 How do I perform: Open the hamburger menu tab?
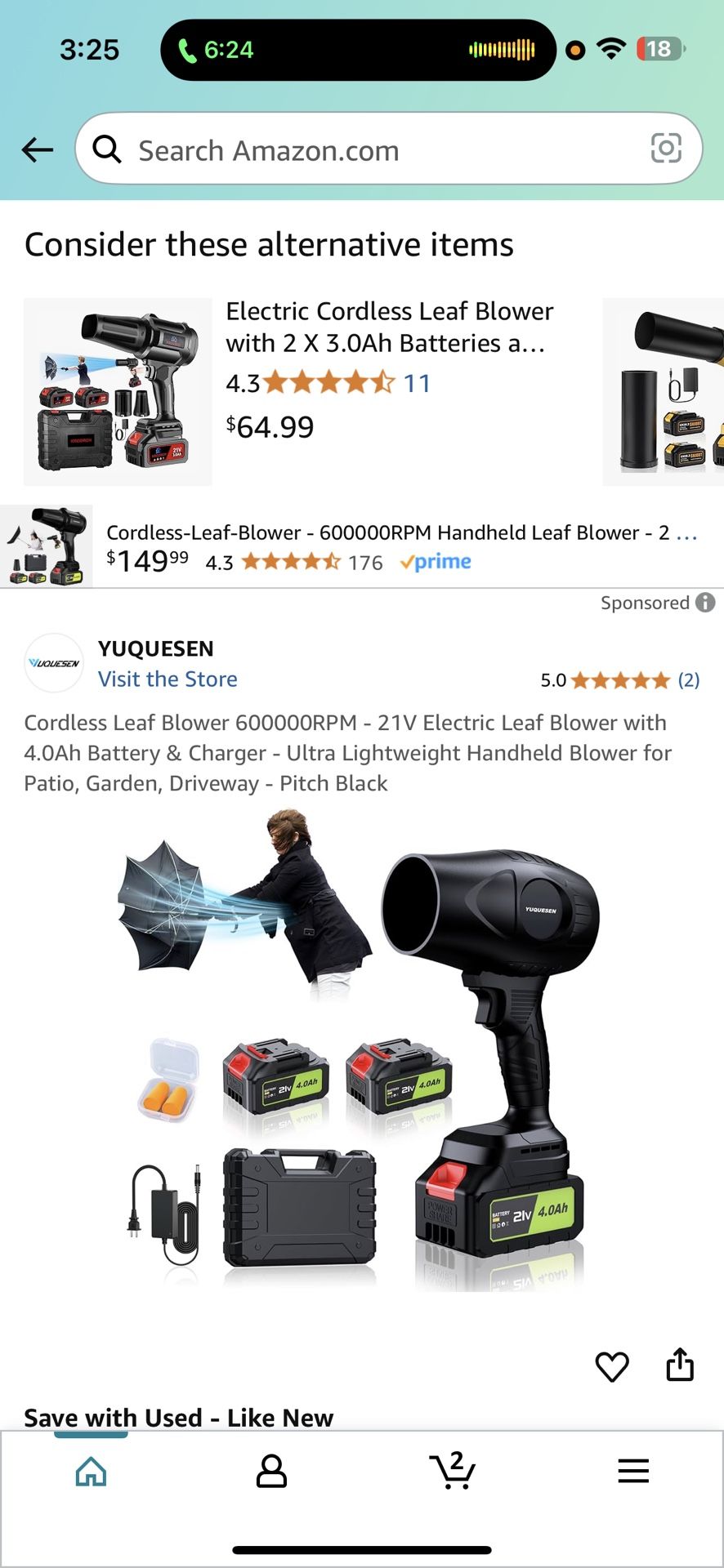pos(633,1472)
